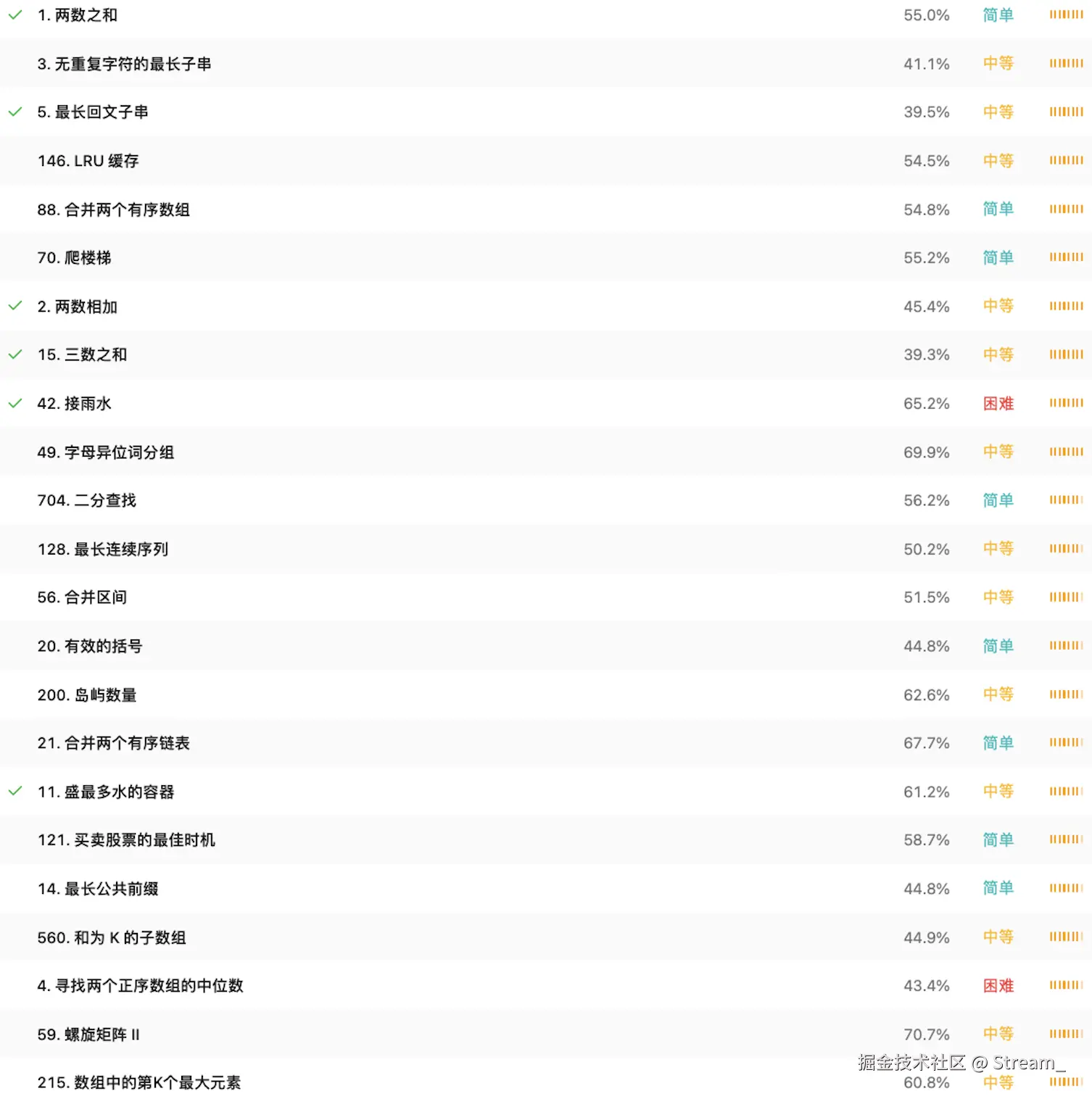Open problem 3. 无重复字符的最长子串

[124, 64]
